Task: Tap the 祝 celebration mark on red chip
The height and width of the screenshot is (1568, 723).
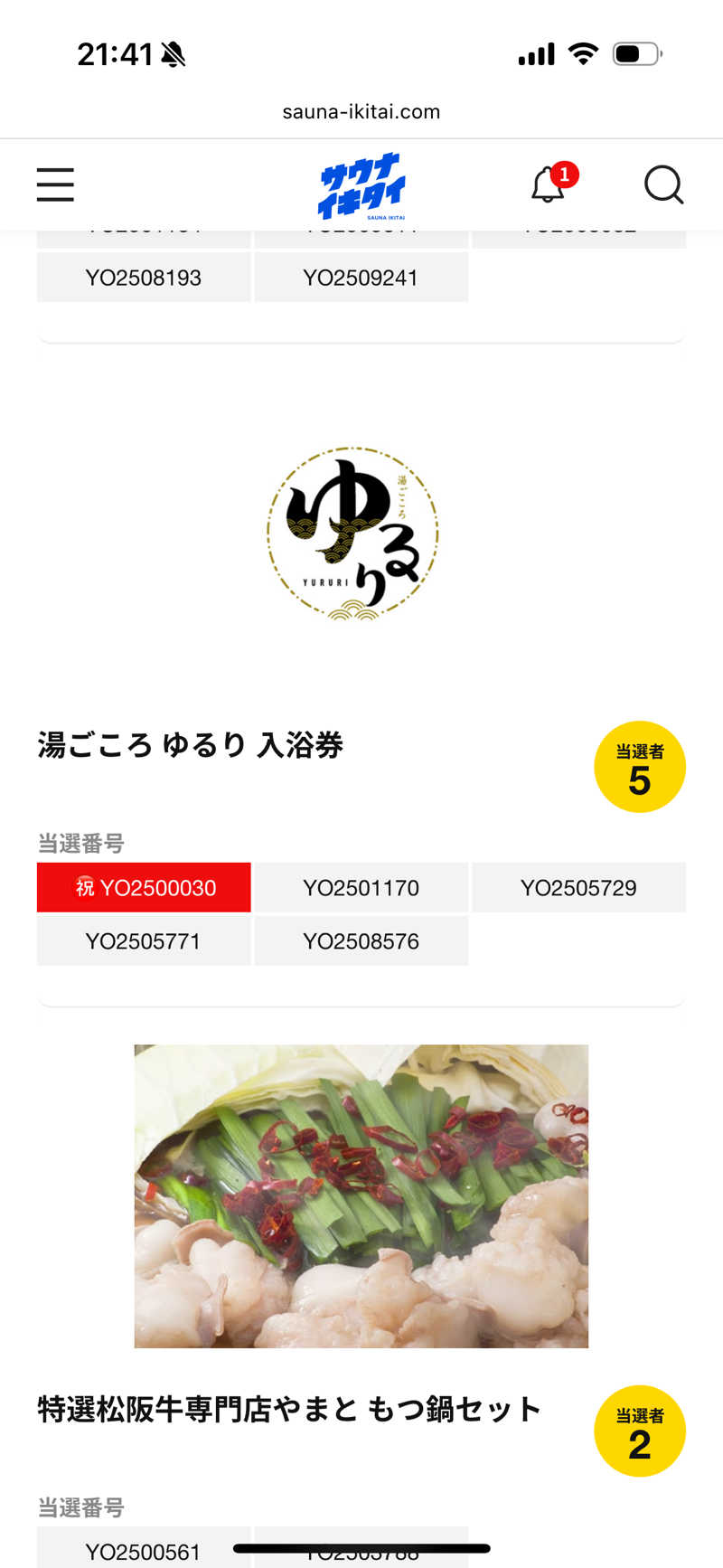Action: (x=86, y=887)
